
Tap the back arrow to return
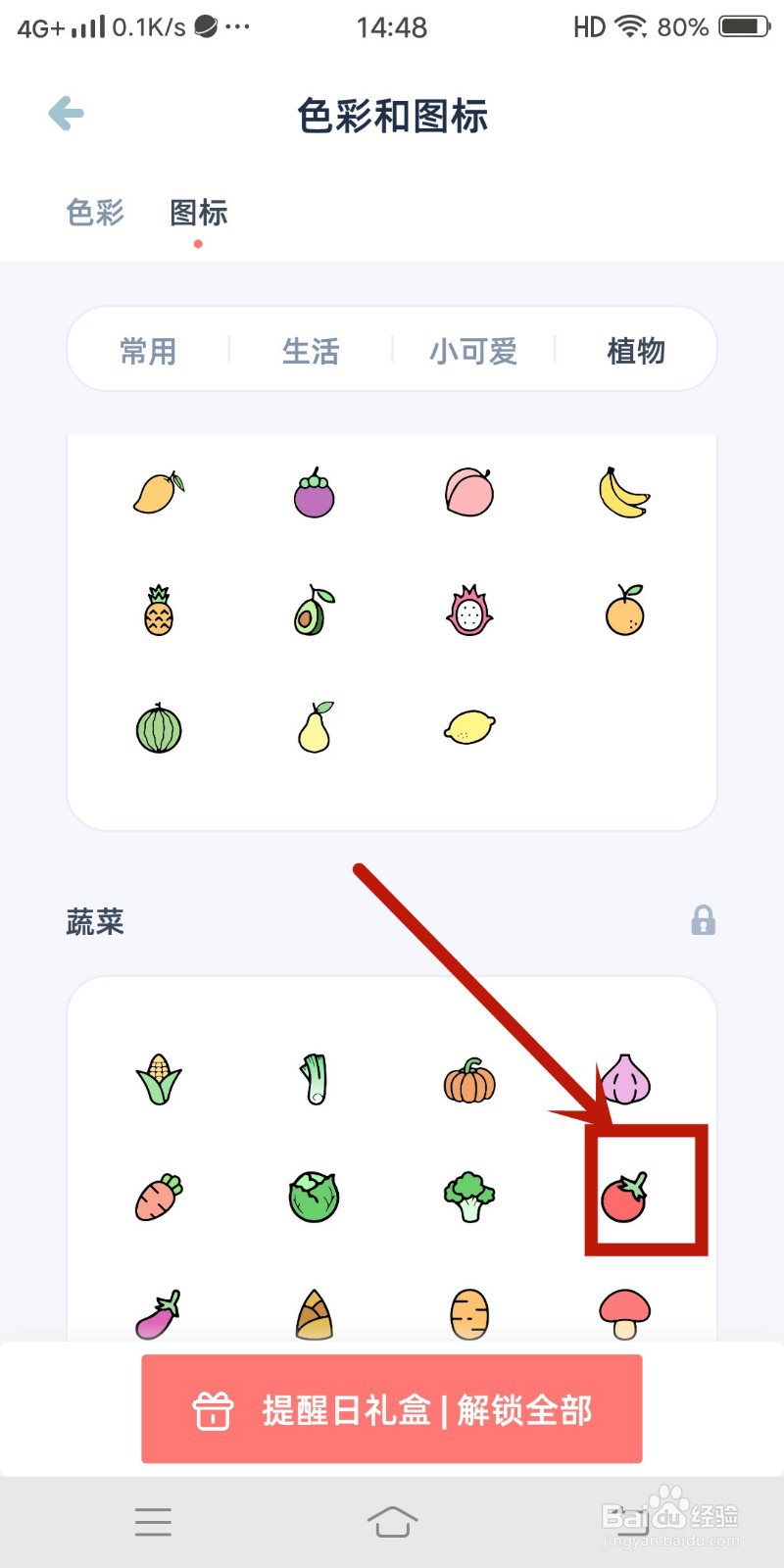pyautogui.click(x=65, y=113)
